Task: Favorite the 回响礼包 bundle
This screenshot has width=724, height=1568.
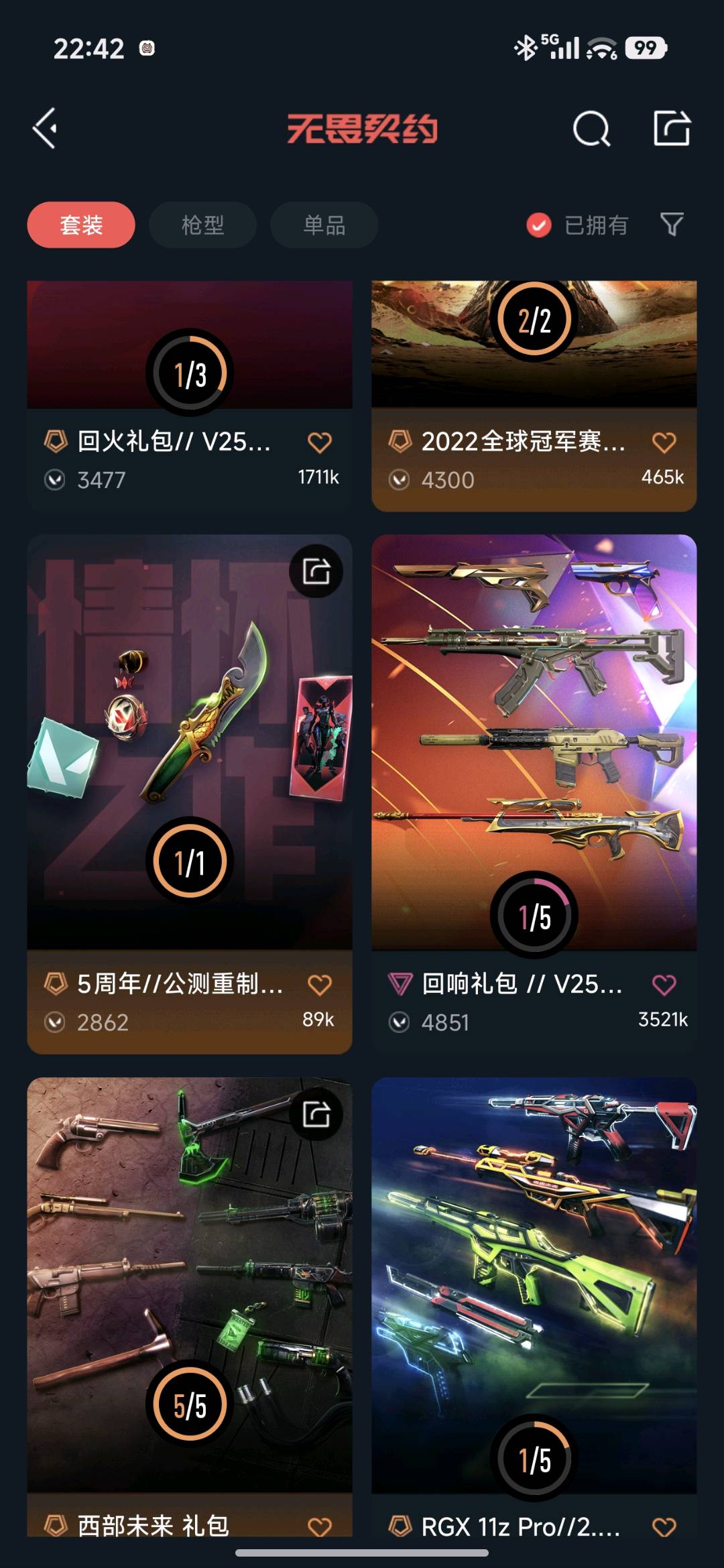Action: pyautogui.click(x=664, y=985)
